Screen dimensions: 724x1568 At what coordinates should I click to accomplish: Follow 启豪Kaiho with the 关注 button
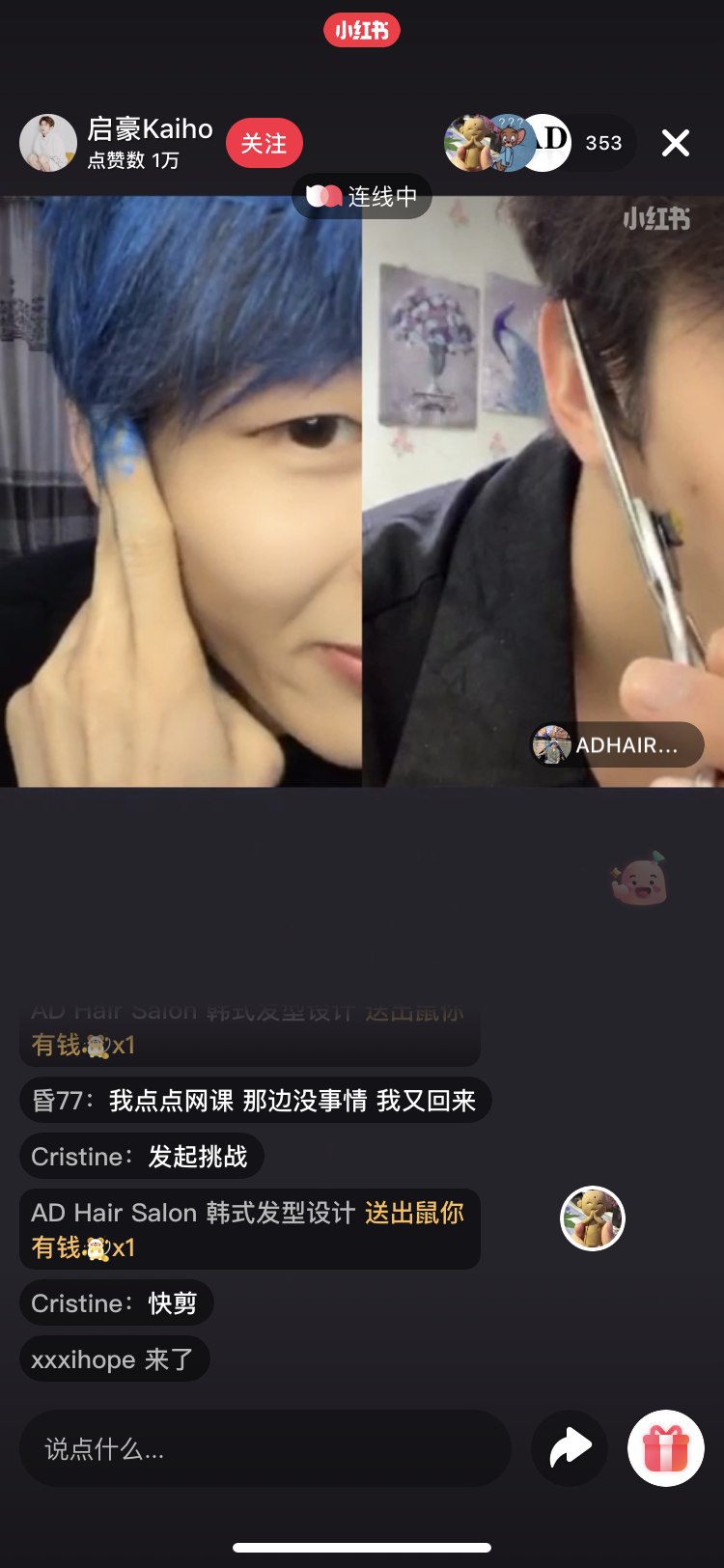264,144
